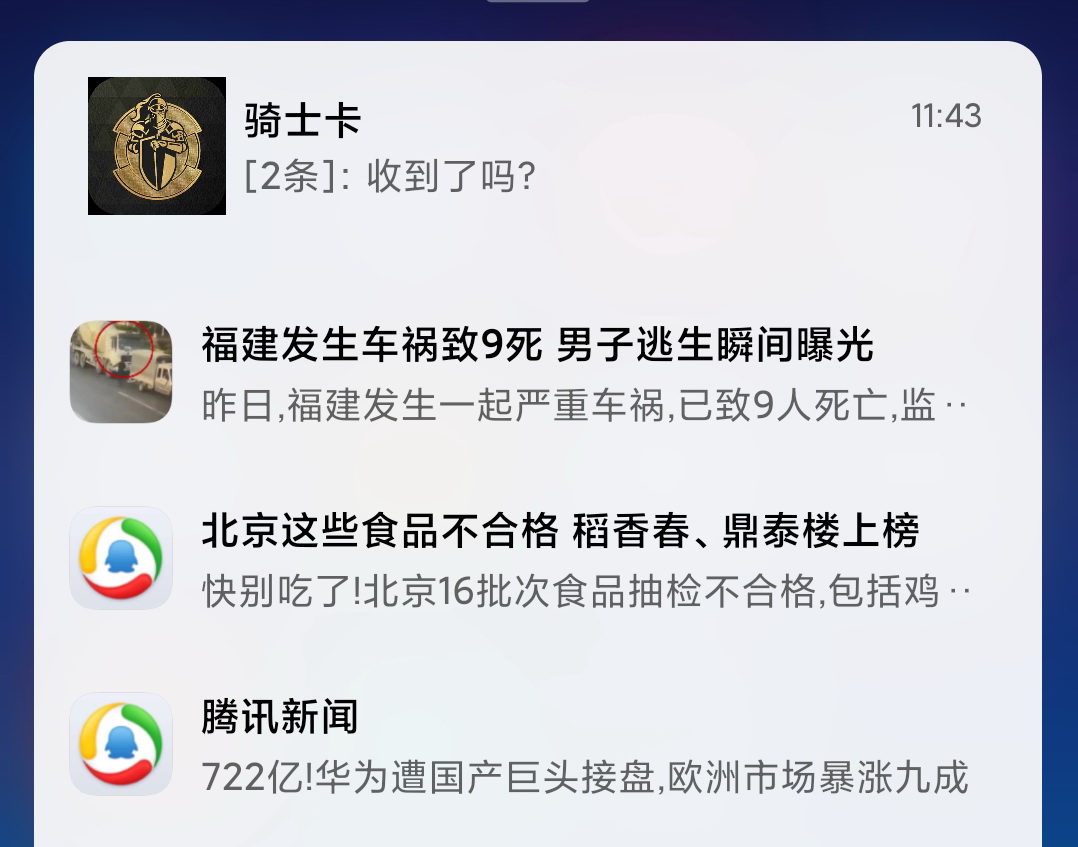Screen dimensions: 1078x847
Task: Open the 福建发生车祸致9死 news notification
Action: click(x=538, y=374)
